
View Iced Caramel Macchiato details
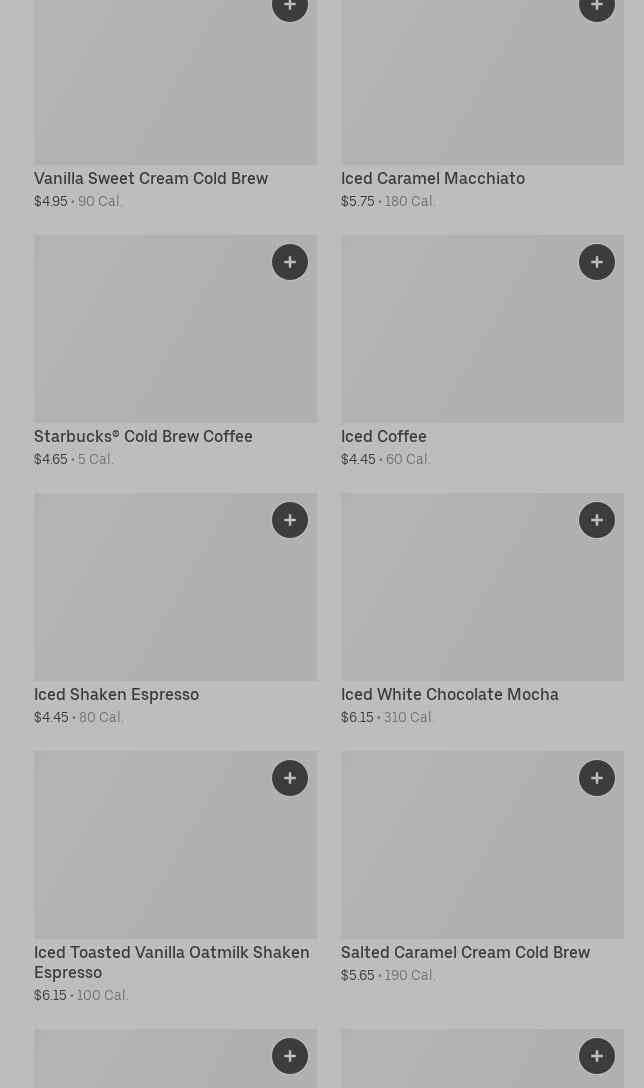coord(482,105)
